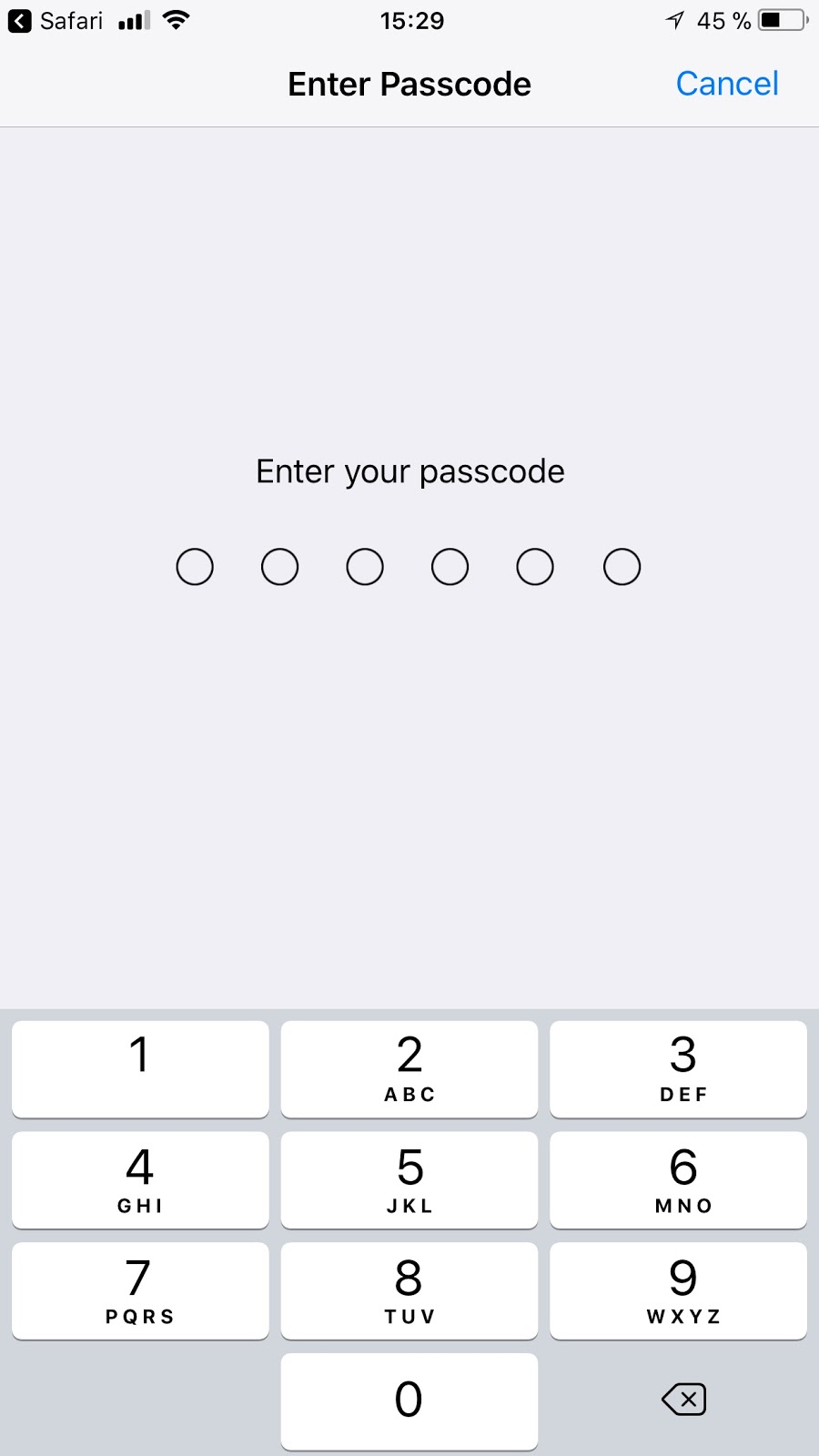This screenshot has width=819, height=1456.
Task: Tap the 3 DEF key
Action: (x=679, y=1068)
